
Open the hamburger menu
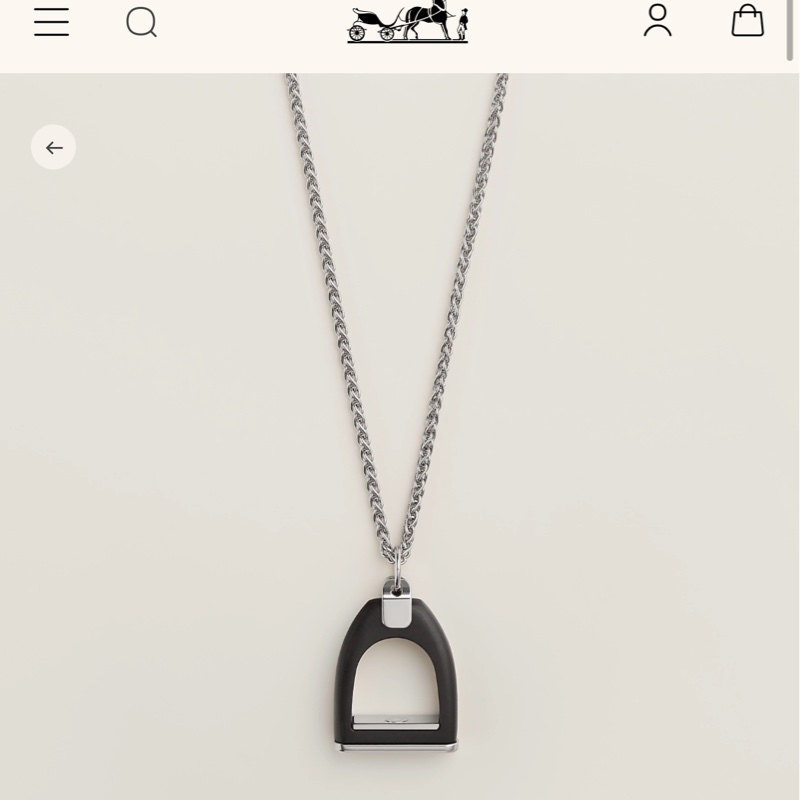click(51, 21)
